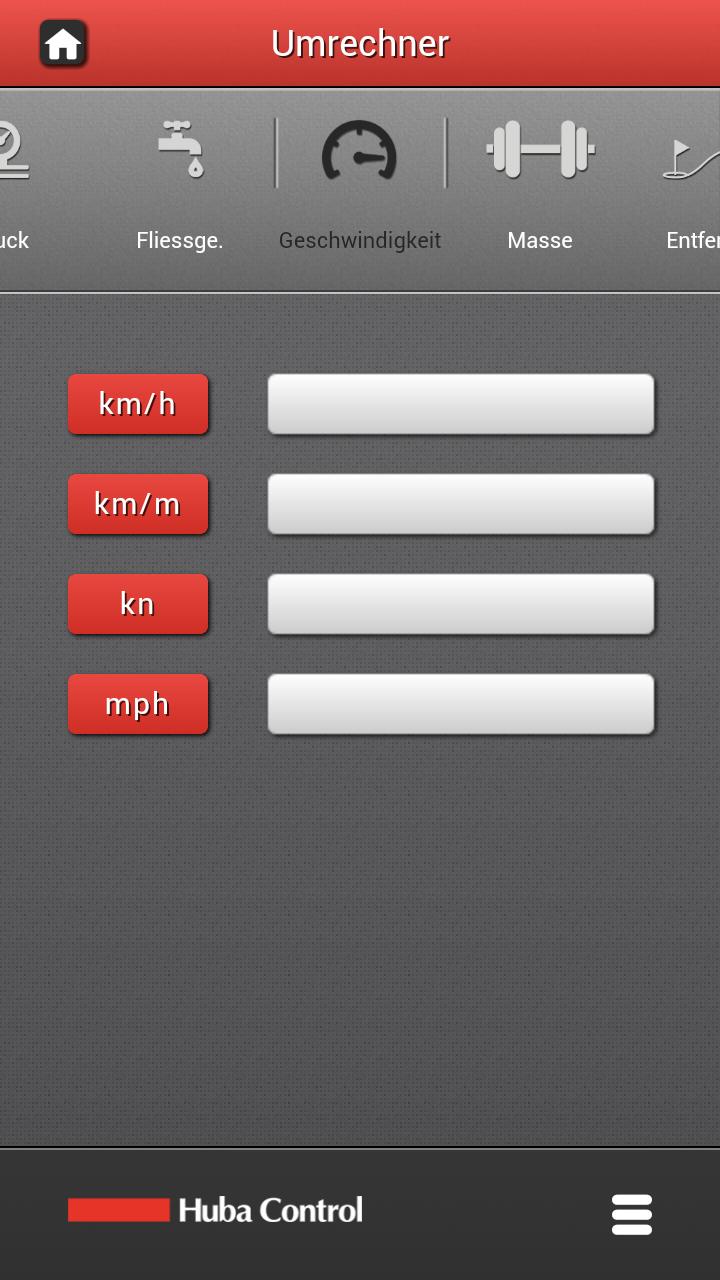
Task: Select the Fliessge. faucet icon
Action: coord(178,150)
